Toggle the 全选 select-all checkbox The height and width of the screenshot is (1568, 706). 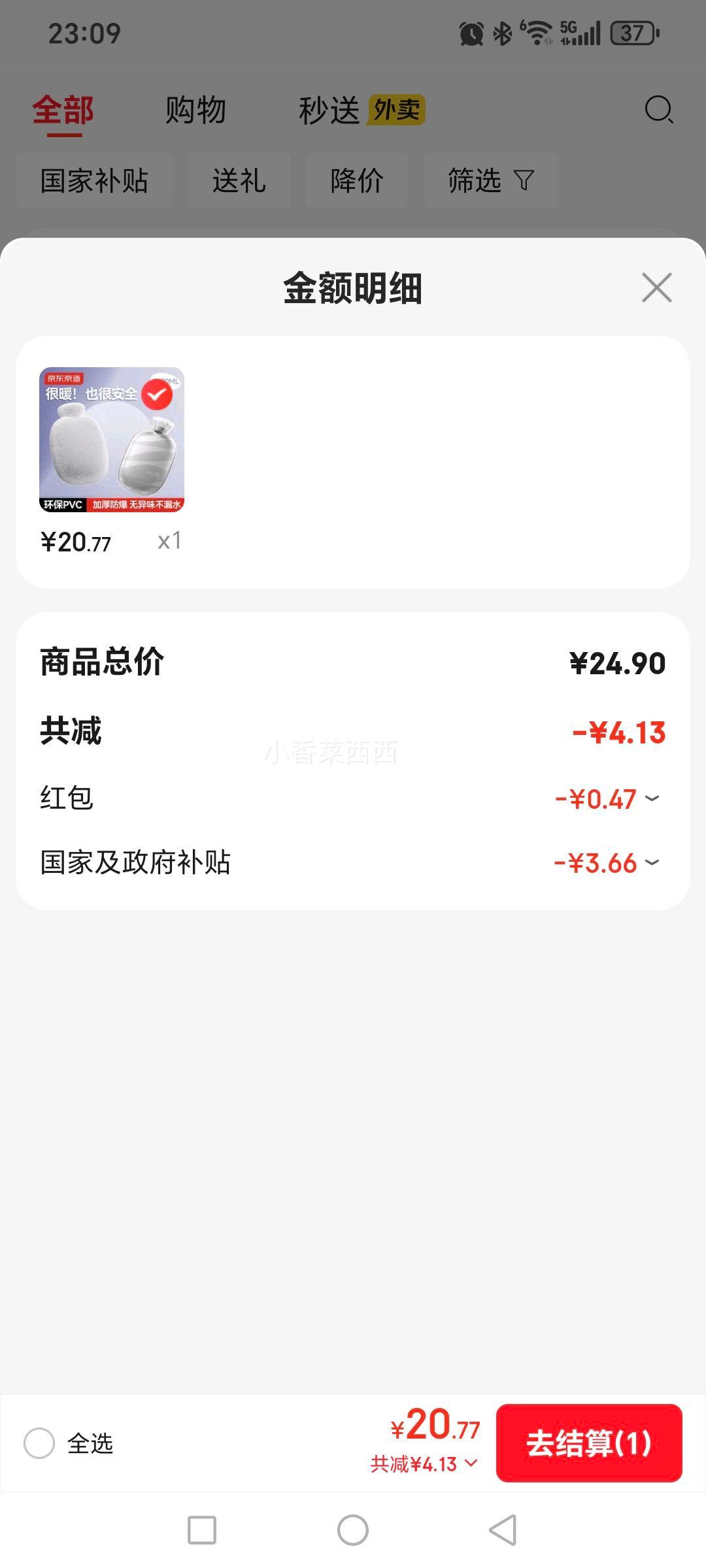coord(39,1443)
